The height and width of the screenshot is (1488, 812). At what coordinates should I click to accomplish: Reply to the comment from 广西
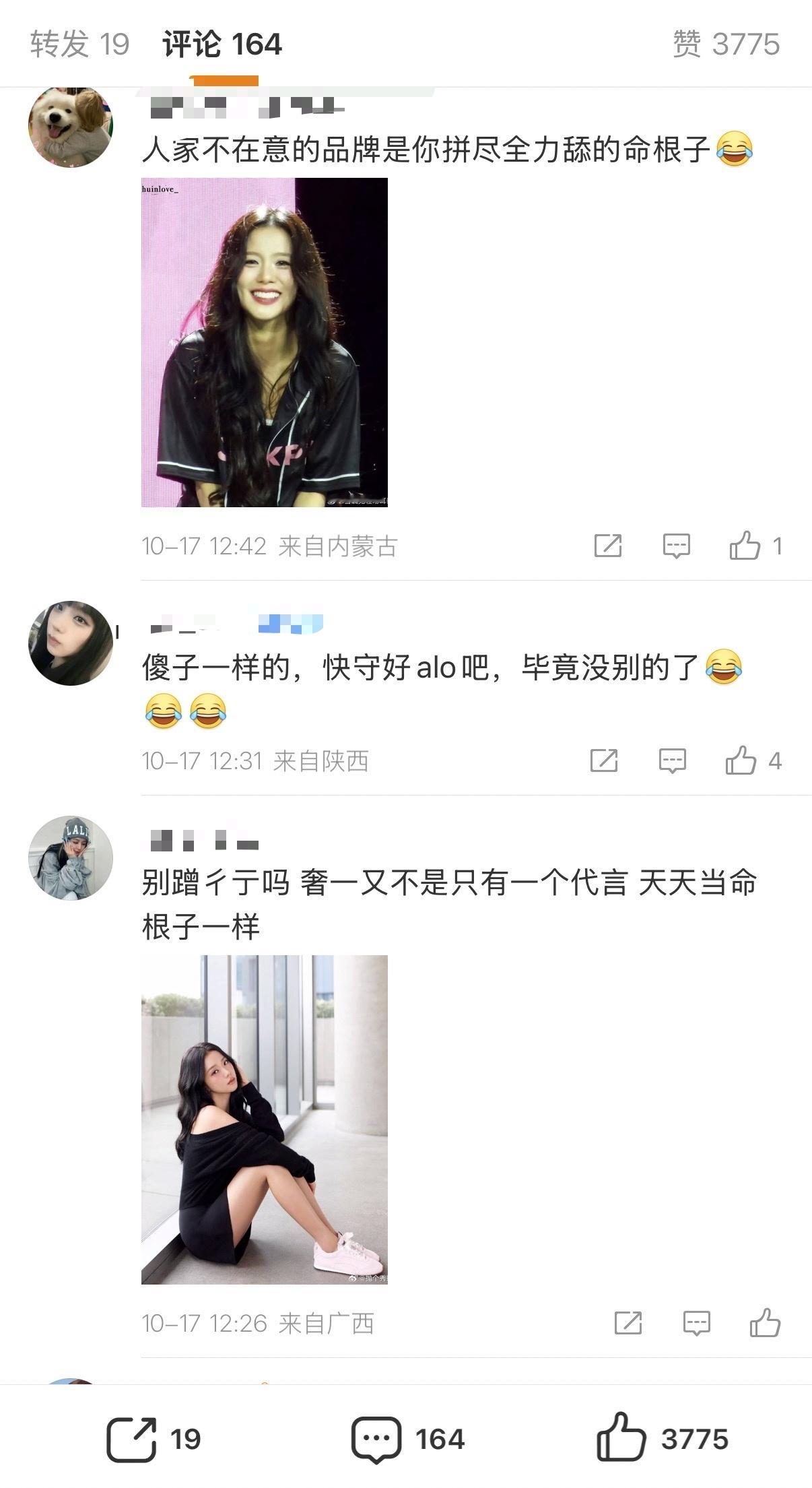coord(696,1324)
